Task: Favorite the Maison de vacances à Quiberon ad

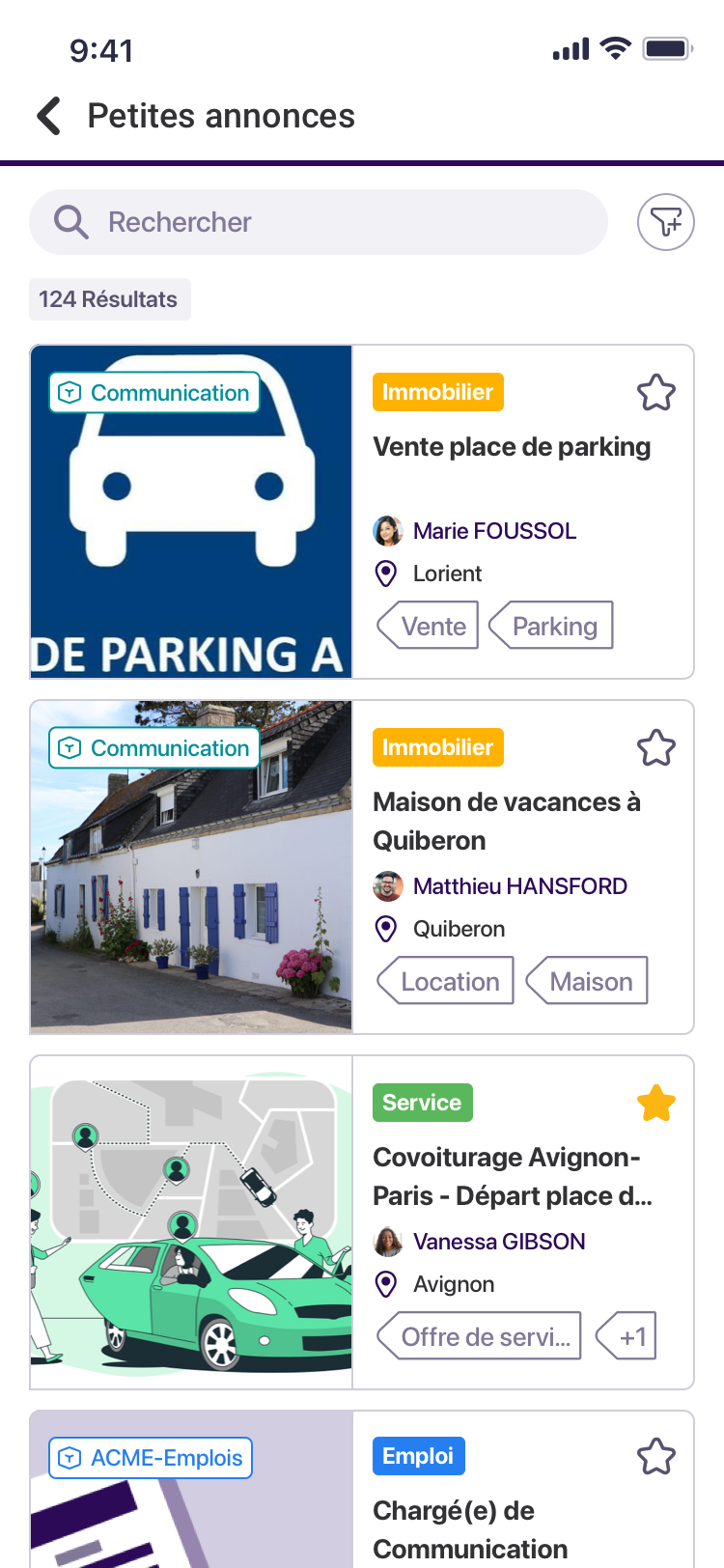Action: coord(656,748)
